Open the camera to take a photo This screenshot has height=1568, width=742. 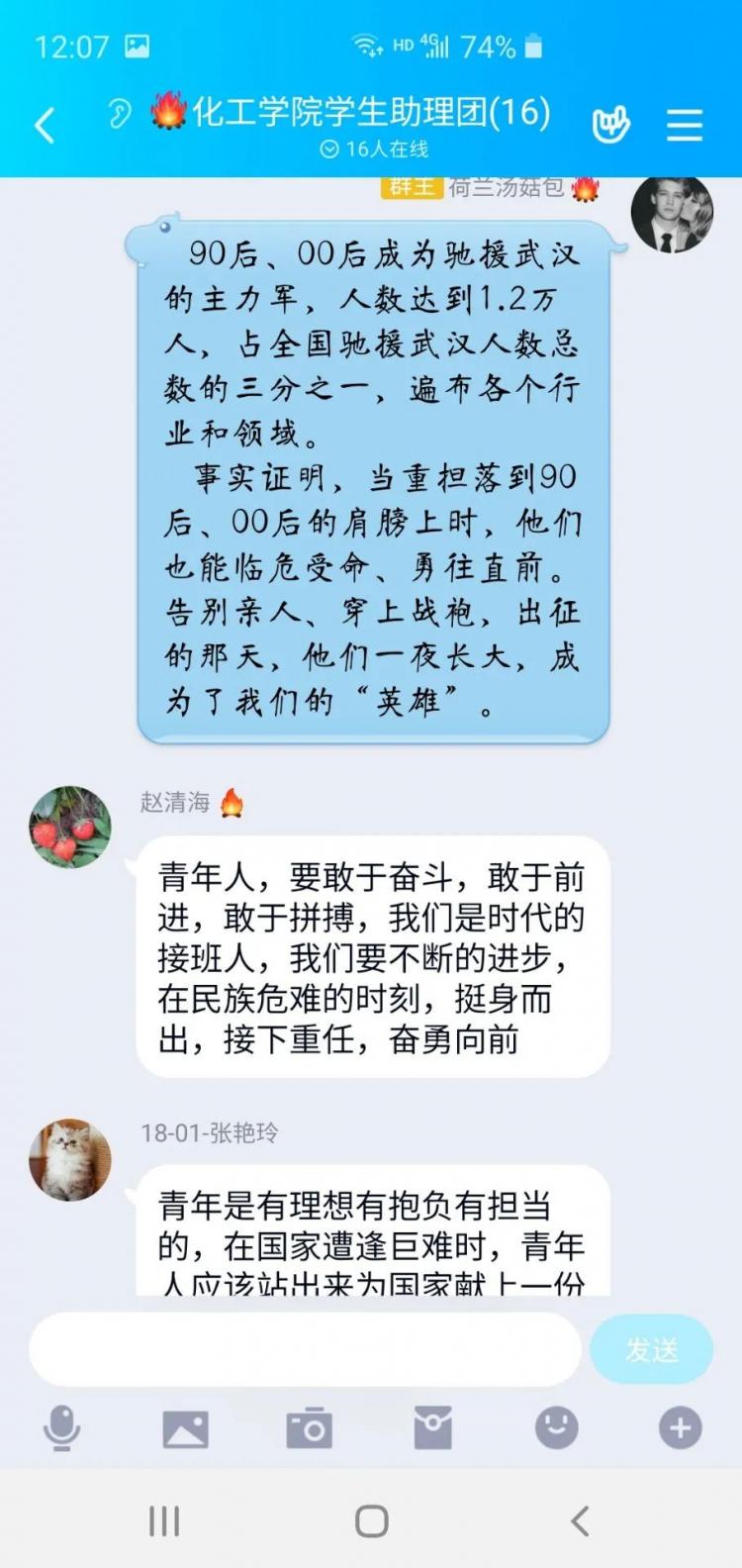(x=309, y=1428)
